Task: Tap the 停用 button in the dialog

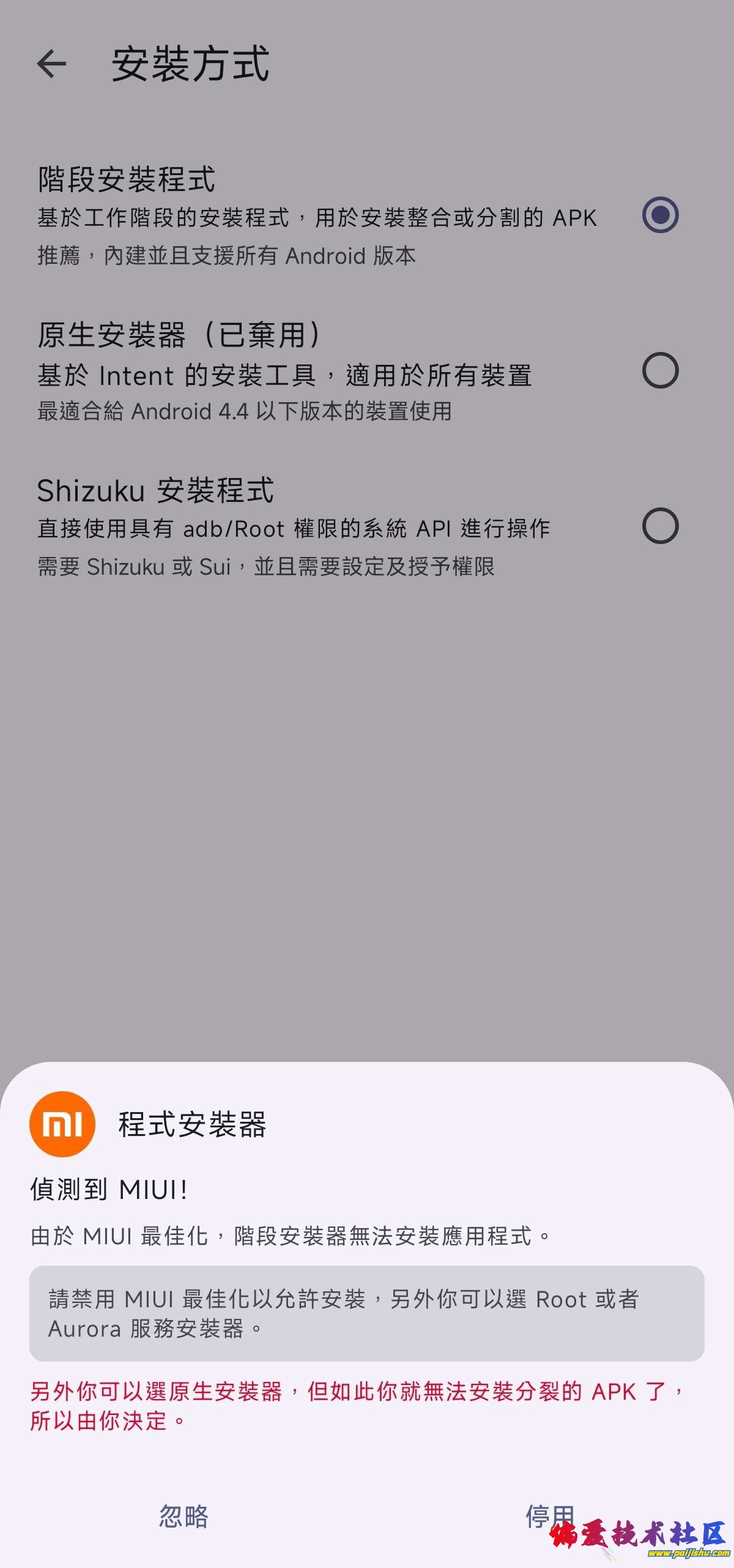Action: click(x=549, y=1516)
